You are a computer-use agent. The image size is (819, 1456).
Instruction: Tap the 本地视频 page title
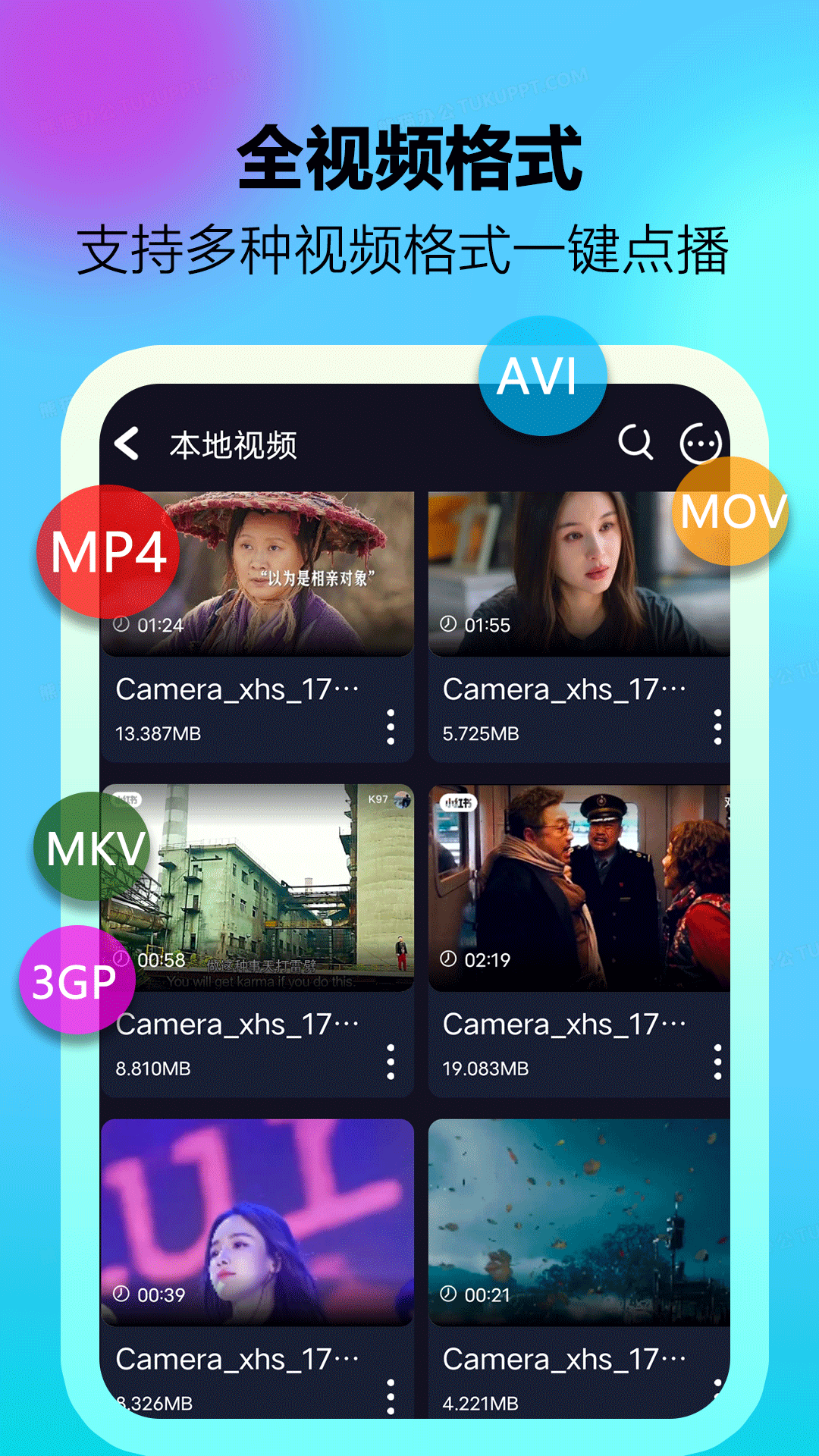[x=227, y=444]
